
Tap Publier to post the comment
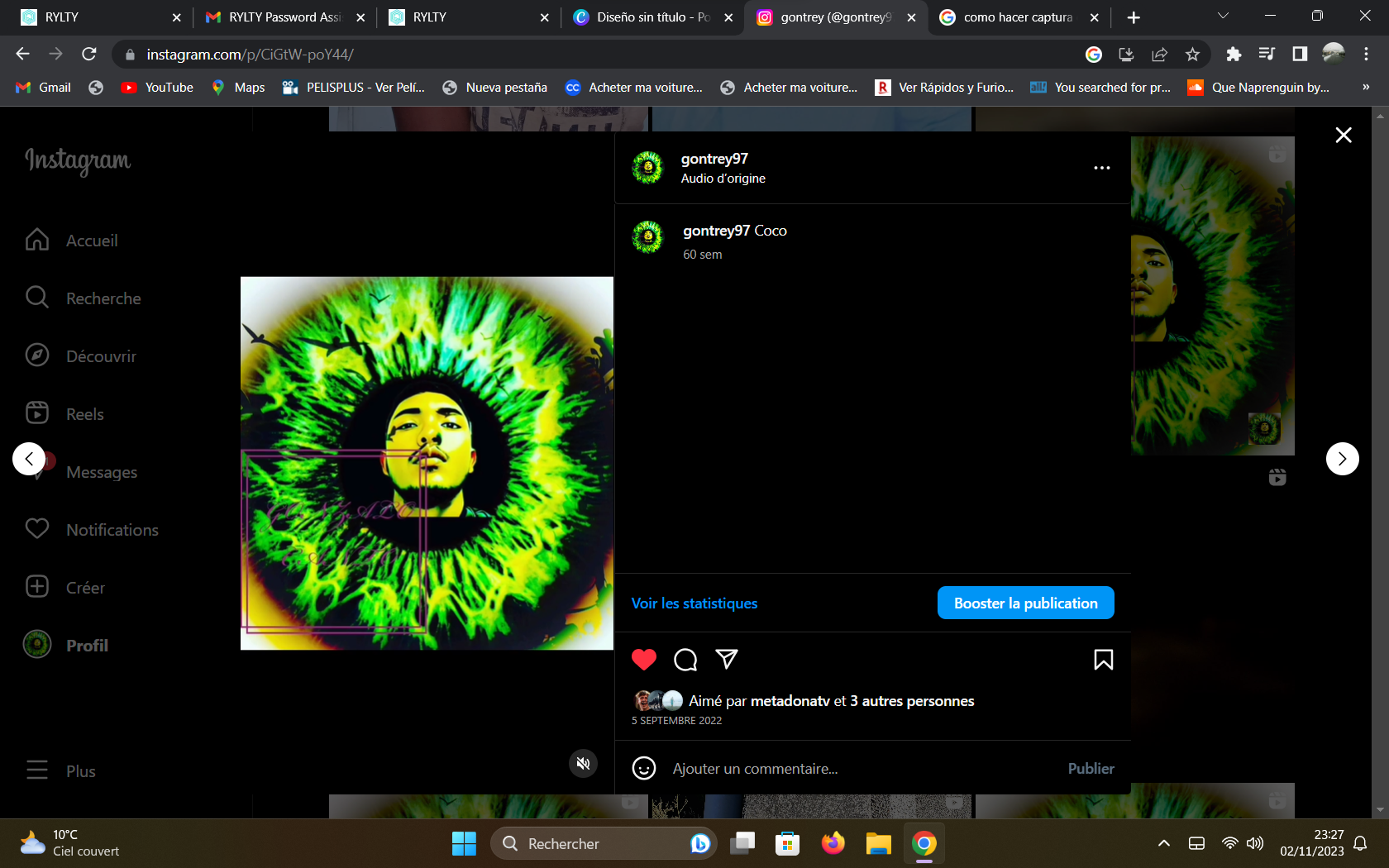tap(1091, 769)
